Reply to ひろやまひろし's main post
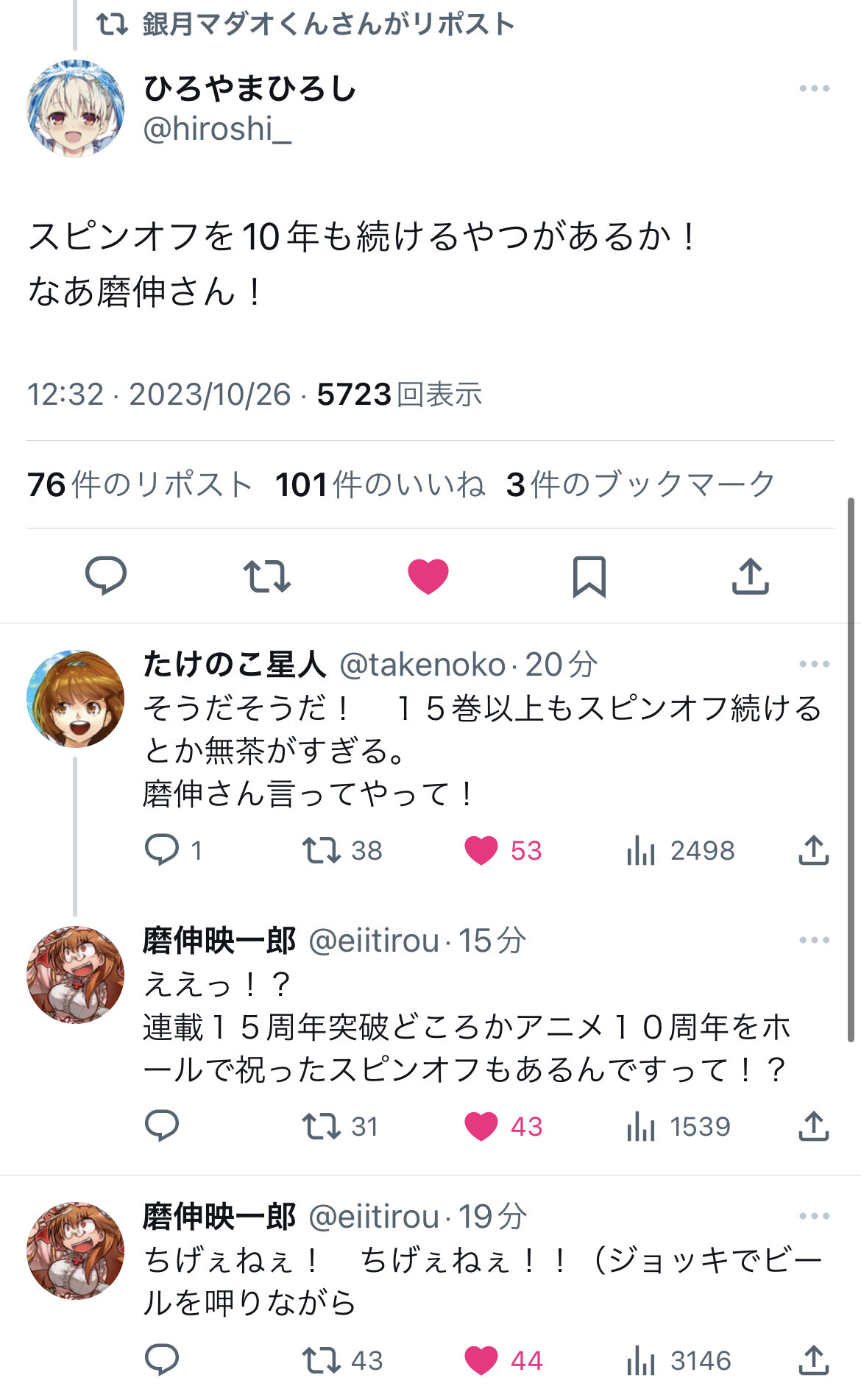Screen dimensions: 861x1400 [x=106, y=576]
